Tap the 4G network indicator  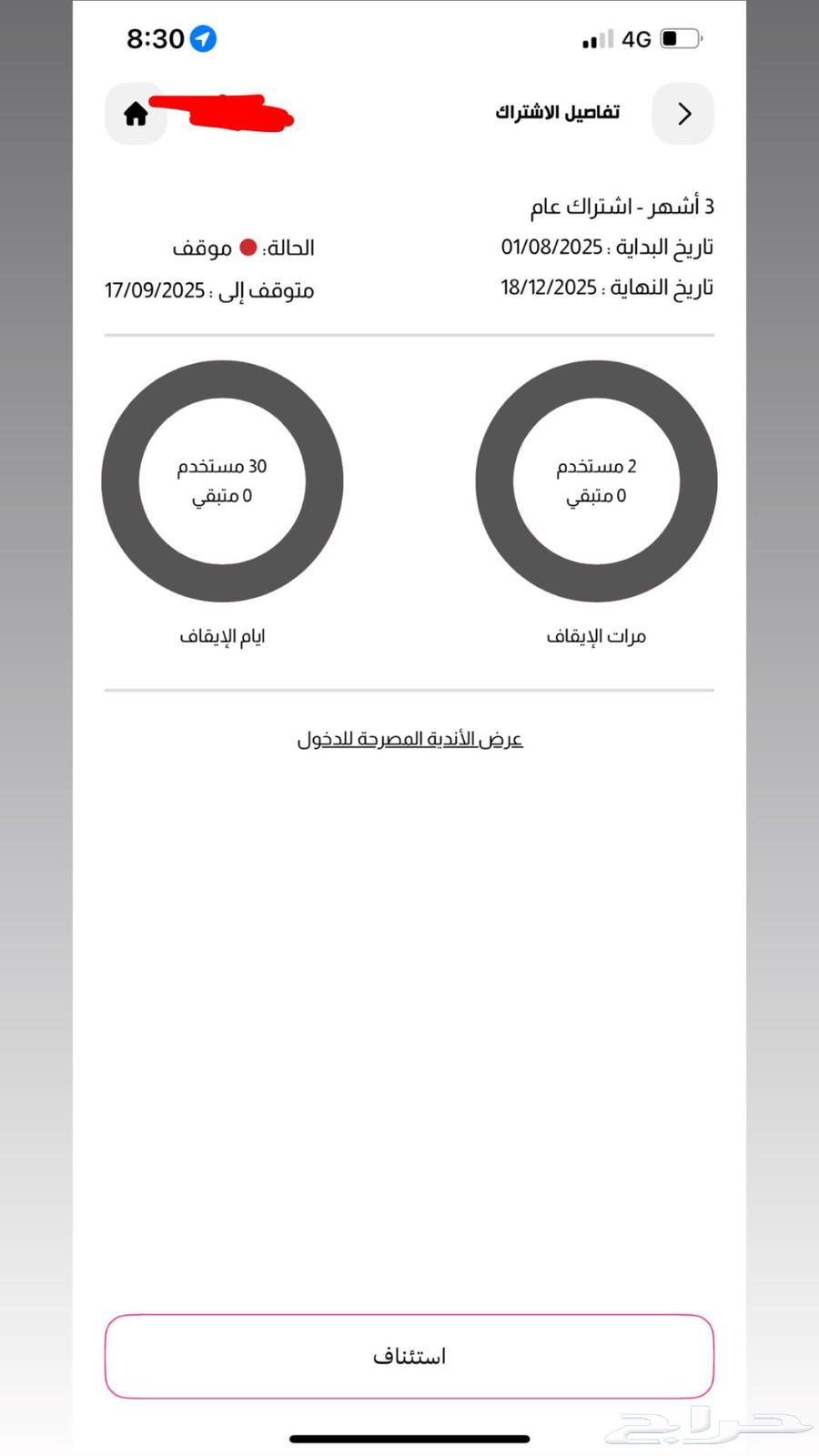[x=636, y=38]
